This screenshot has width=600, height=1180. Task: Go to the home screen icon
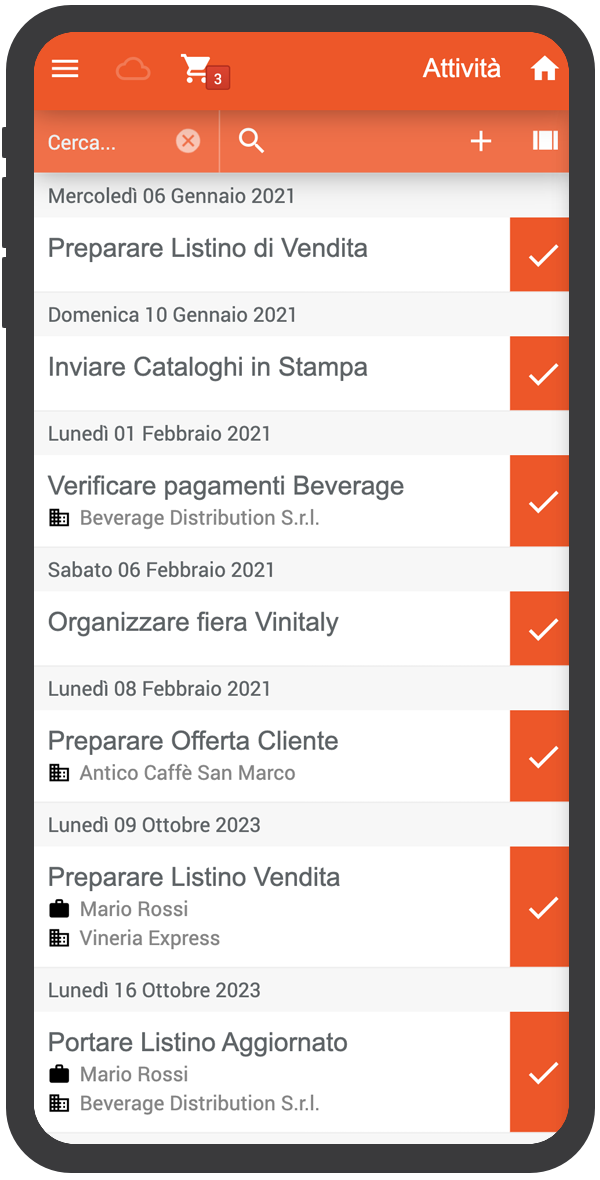click(544, 69)
